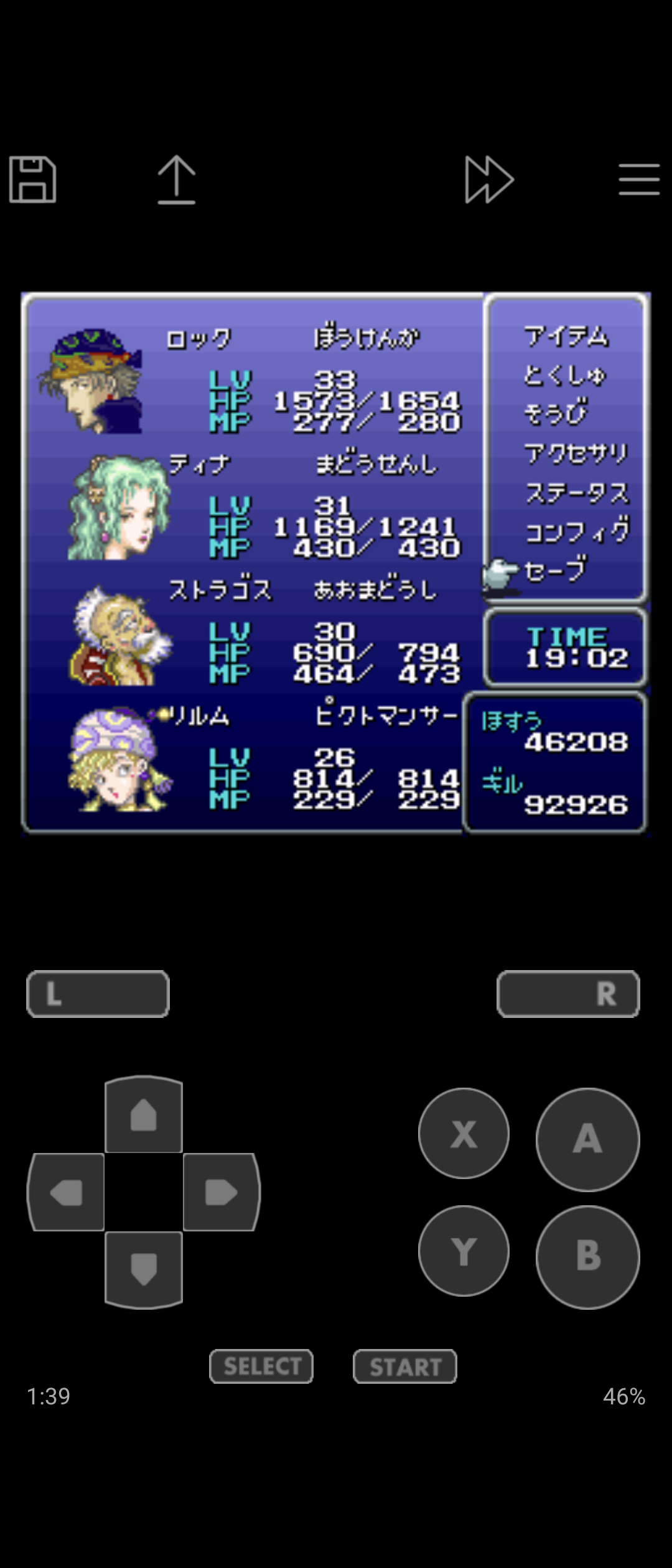Screen dimensions: 672x1568
Task: Open the emulator hamburger menu
Action: pos(639,180)
